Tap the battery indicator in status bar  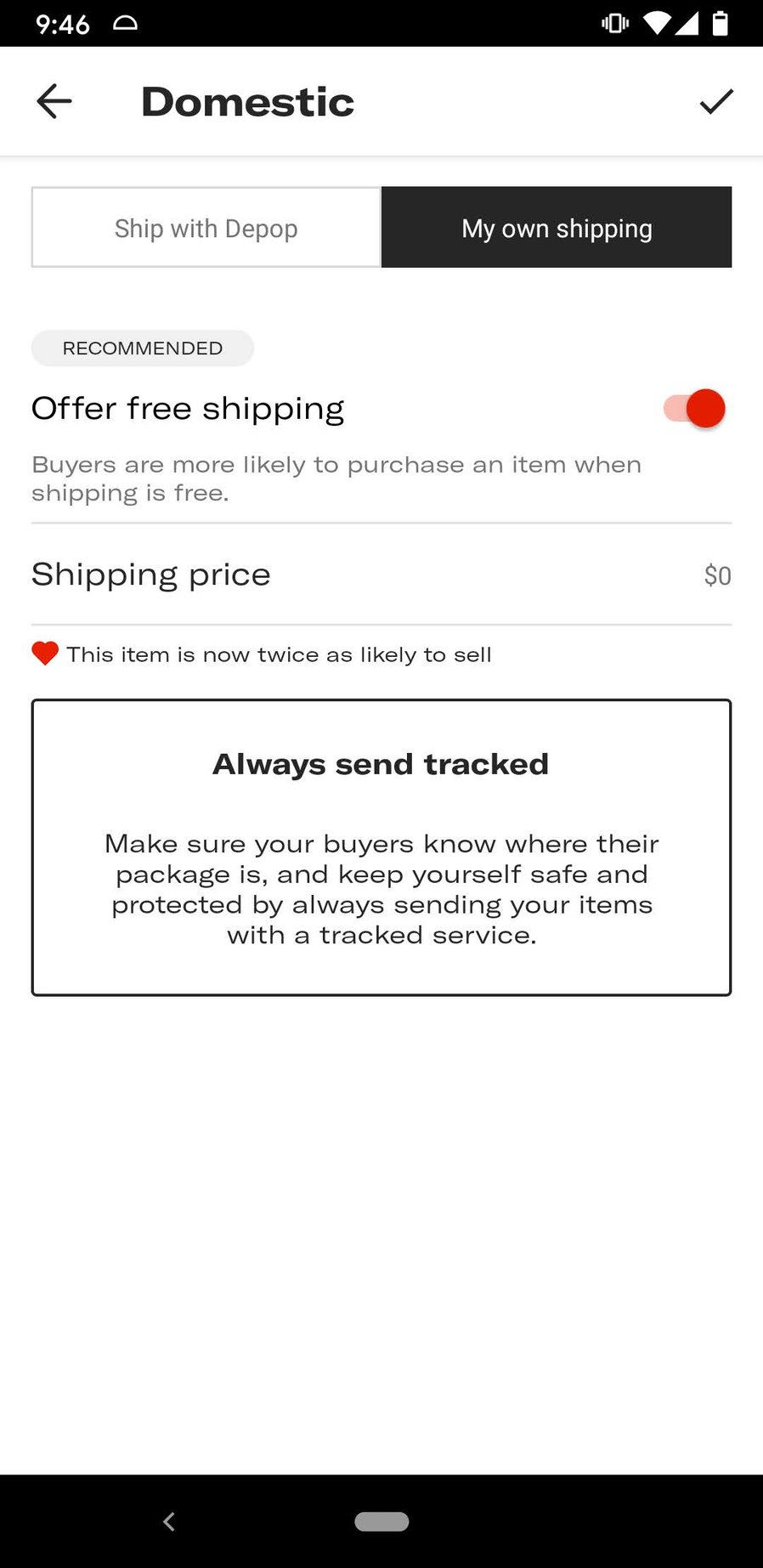(x=719, y=22)
